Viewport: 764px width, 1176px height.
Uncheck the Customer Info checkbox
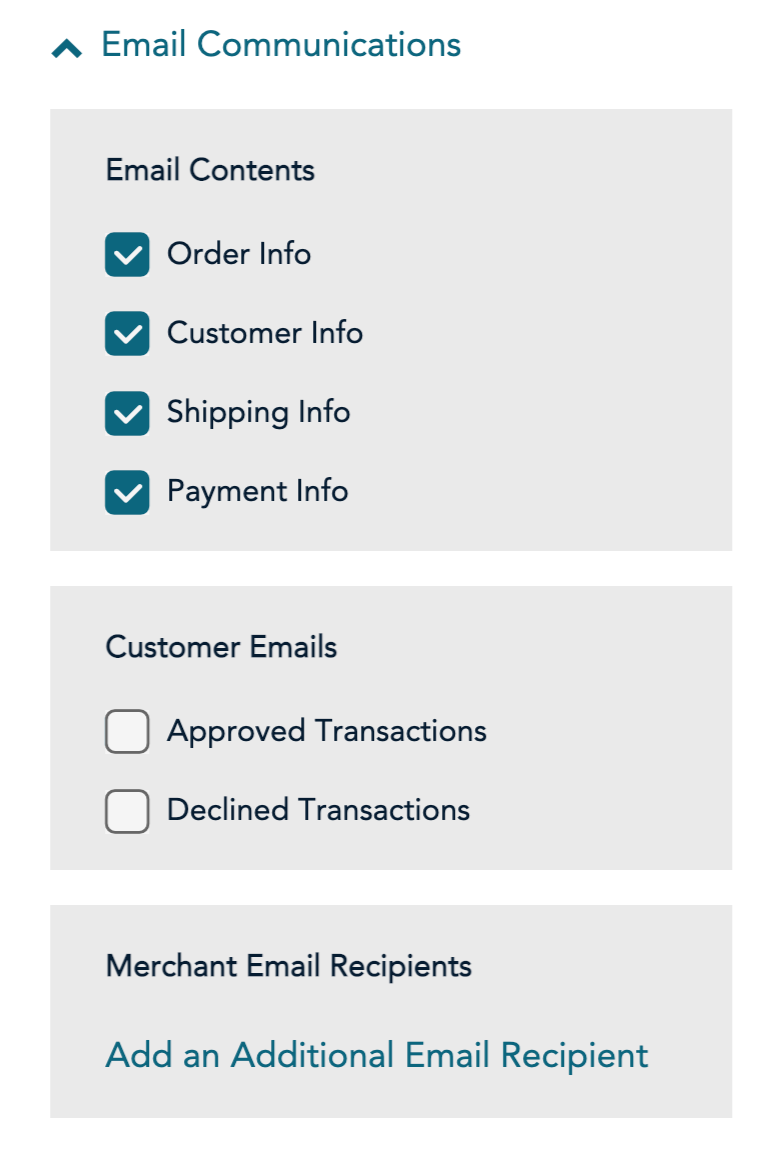127,333
